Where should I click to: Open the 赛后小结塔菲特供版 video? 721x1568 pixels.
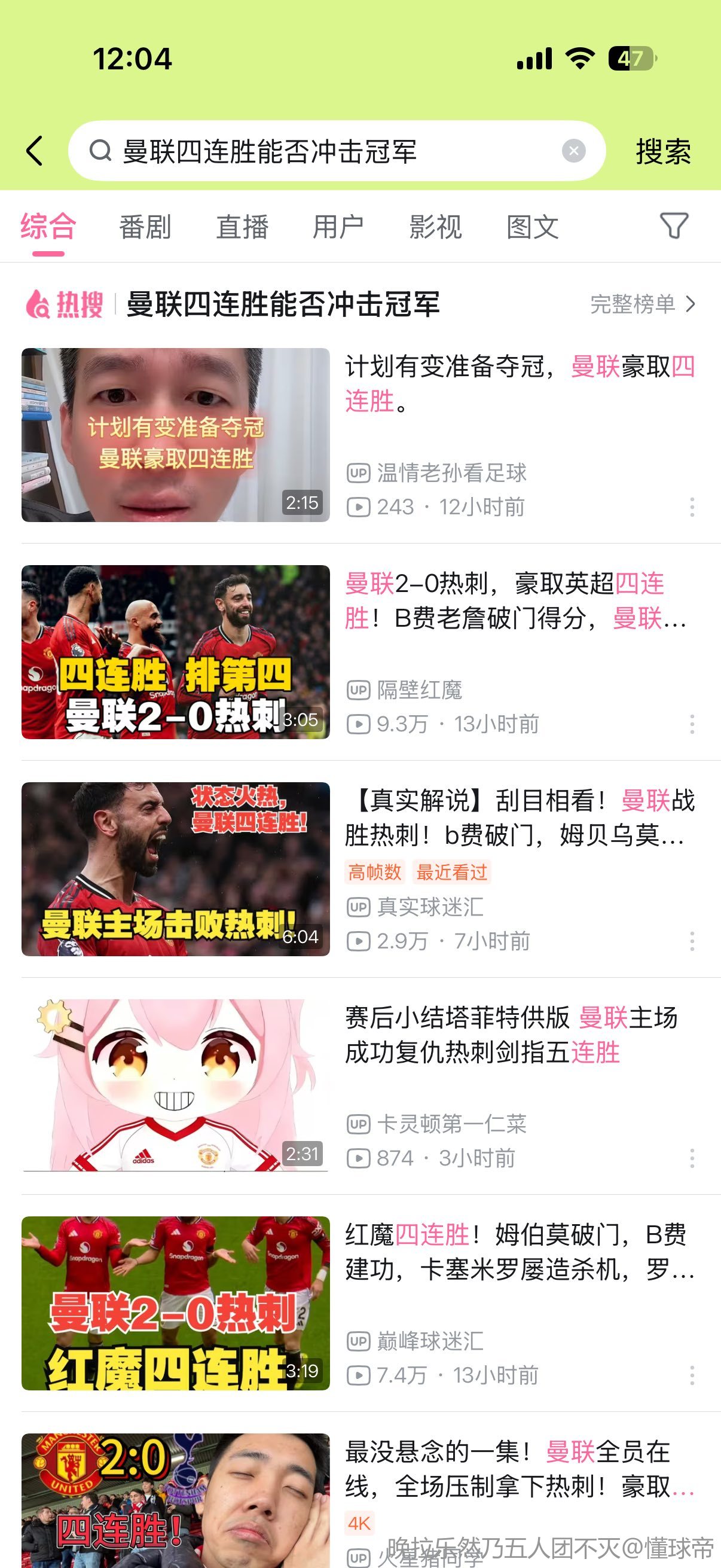(175, 1085)
